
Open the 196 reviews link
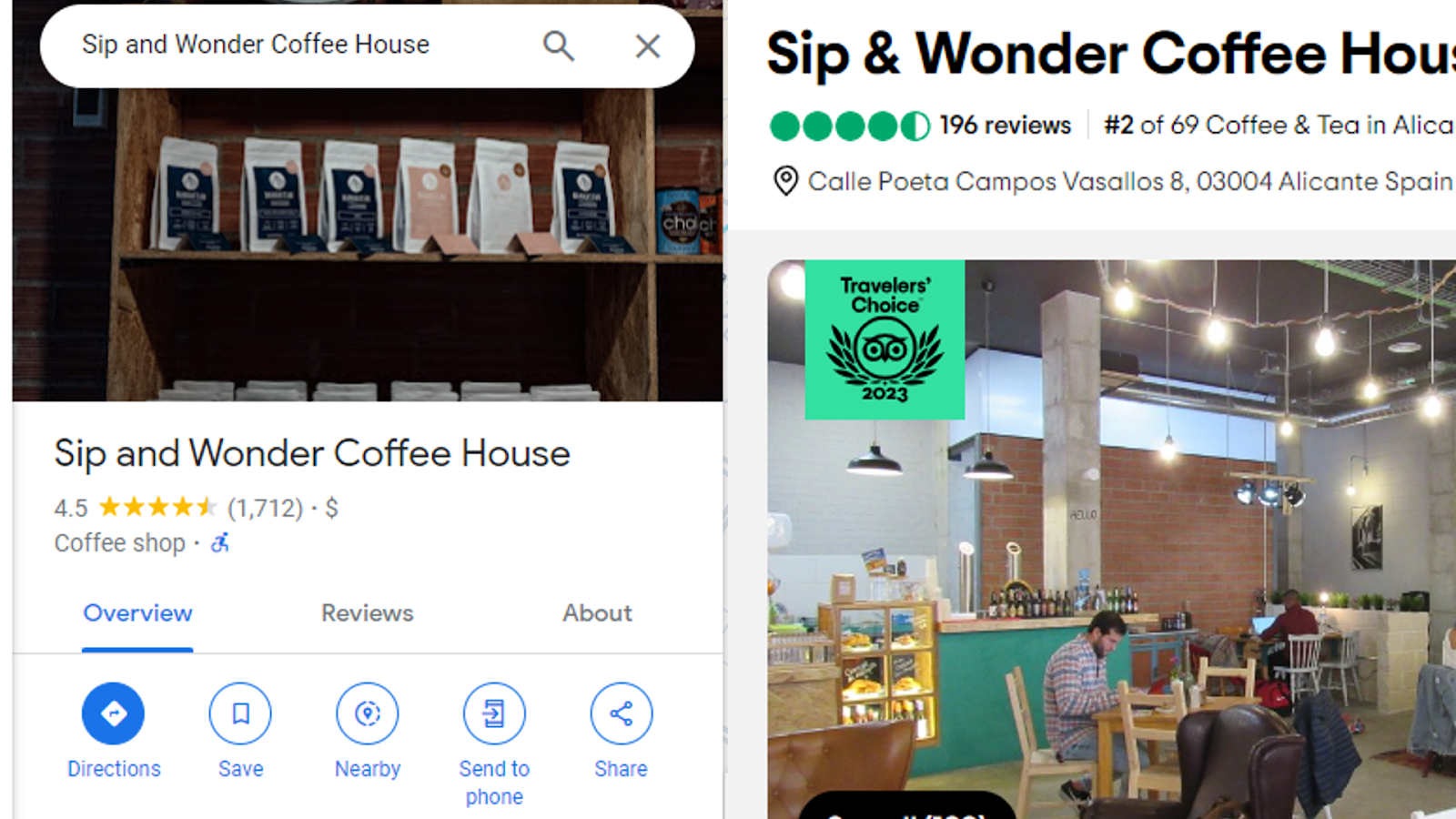coord(1005,125)
